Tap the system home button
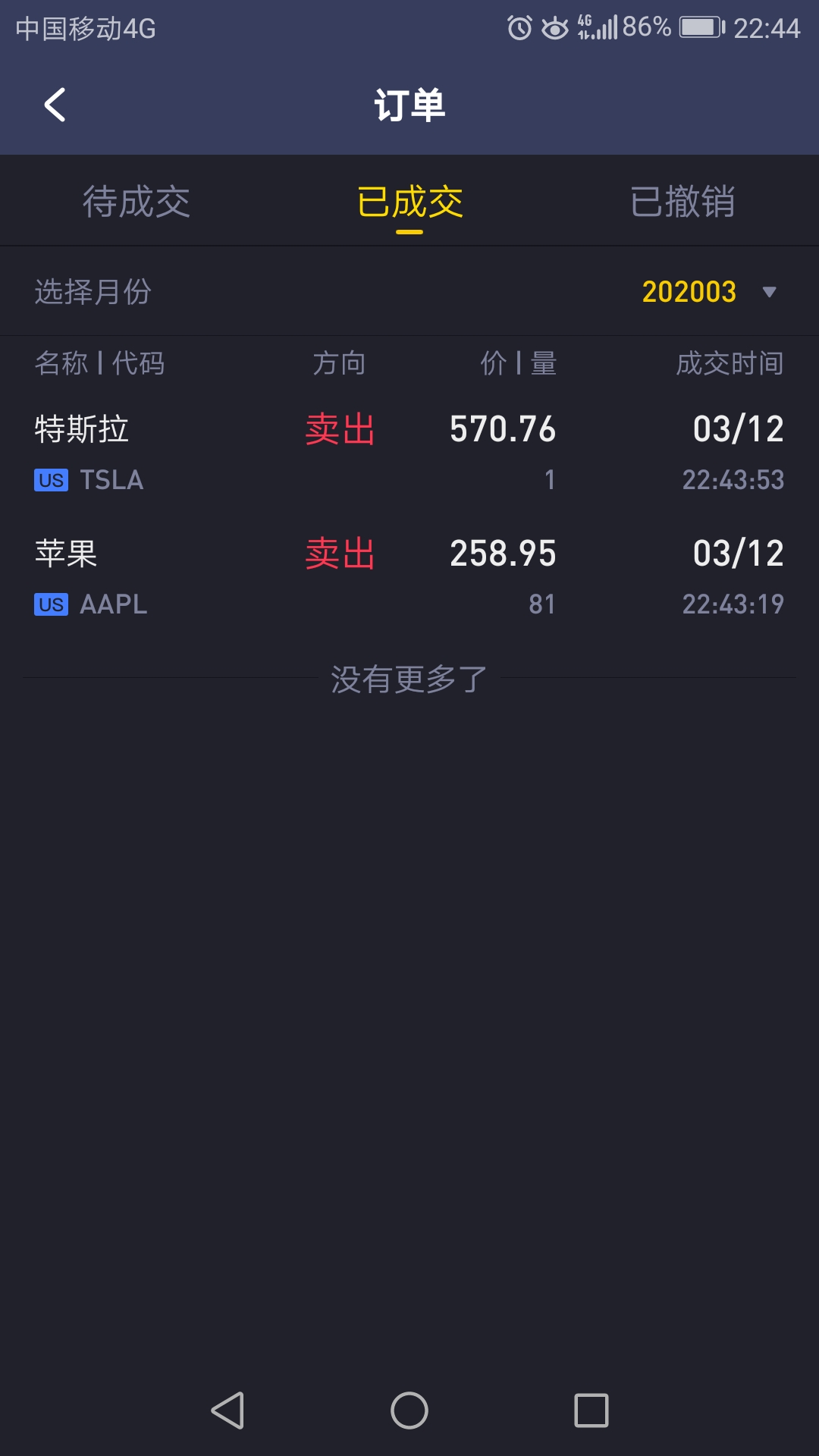The image size is (819, 1456). [409, 1410]
